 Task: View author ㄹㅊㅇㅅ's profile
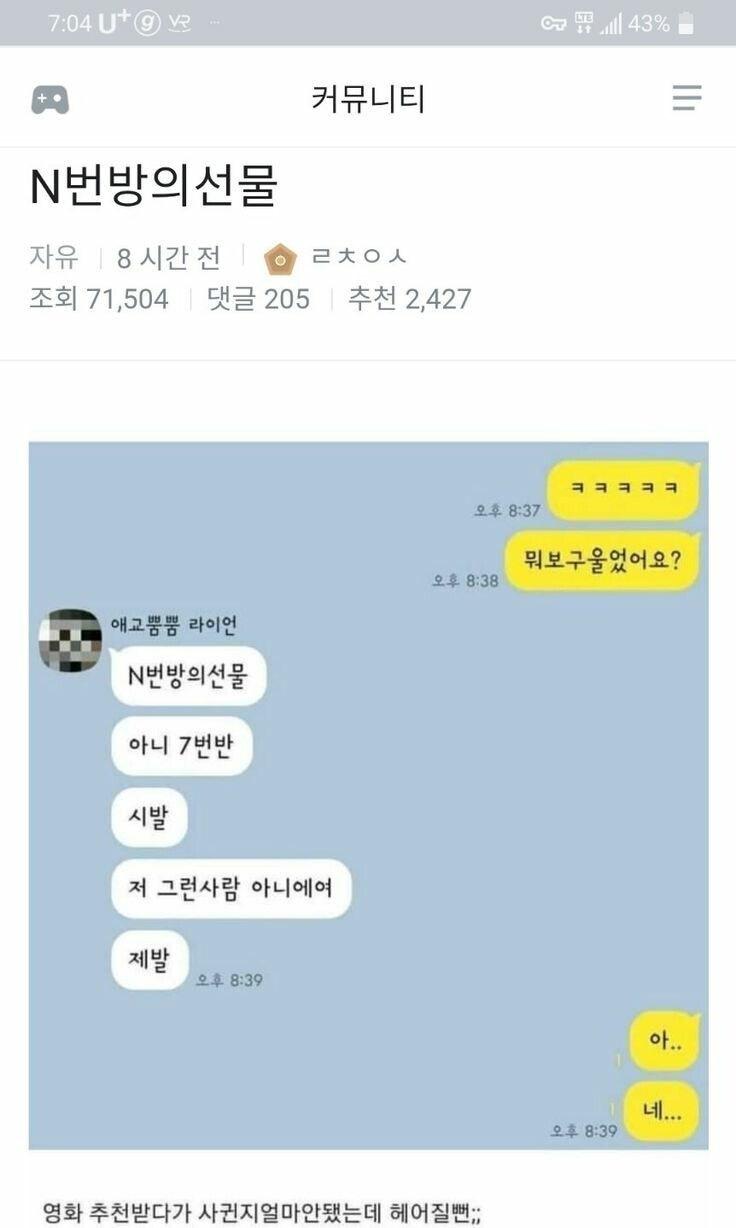(x=358, y=258)
